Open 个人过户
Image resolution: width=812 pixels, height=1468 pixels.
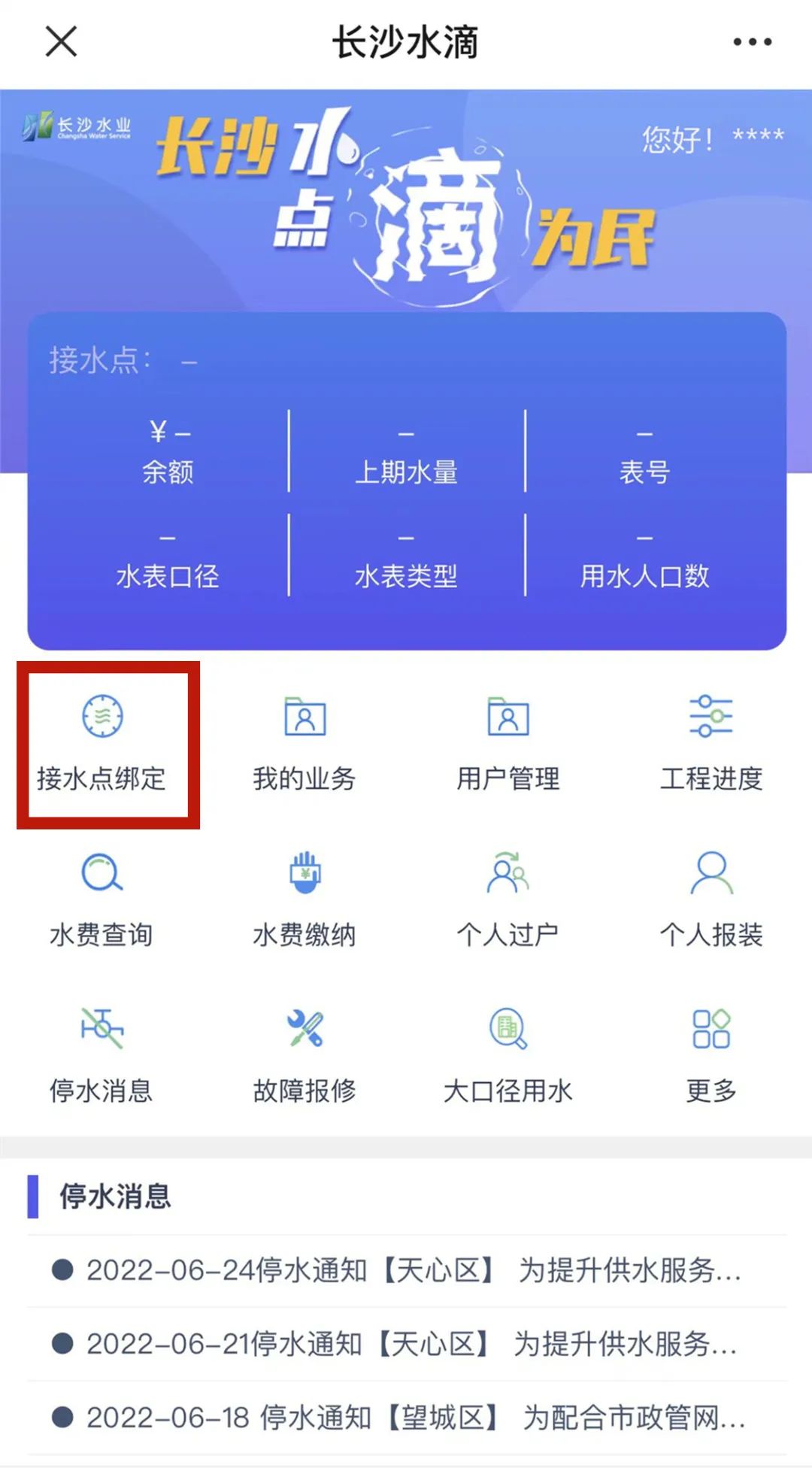click(508, 901)
